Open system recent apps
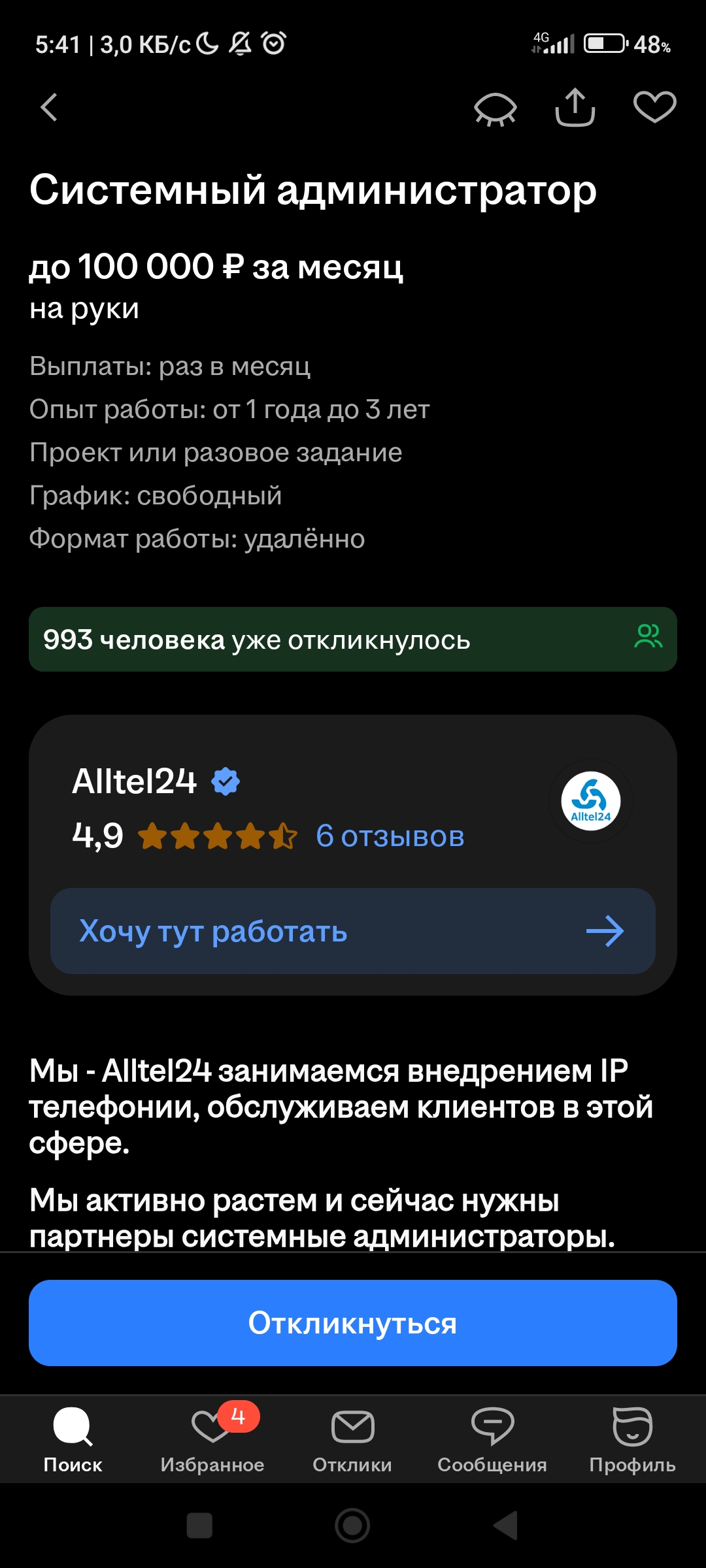The image size is (706, 1568). (199, 1526)
